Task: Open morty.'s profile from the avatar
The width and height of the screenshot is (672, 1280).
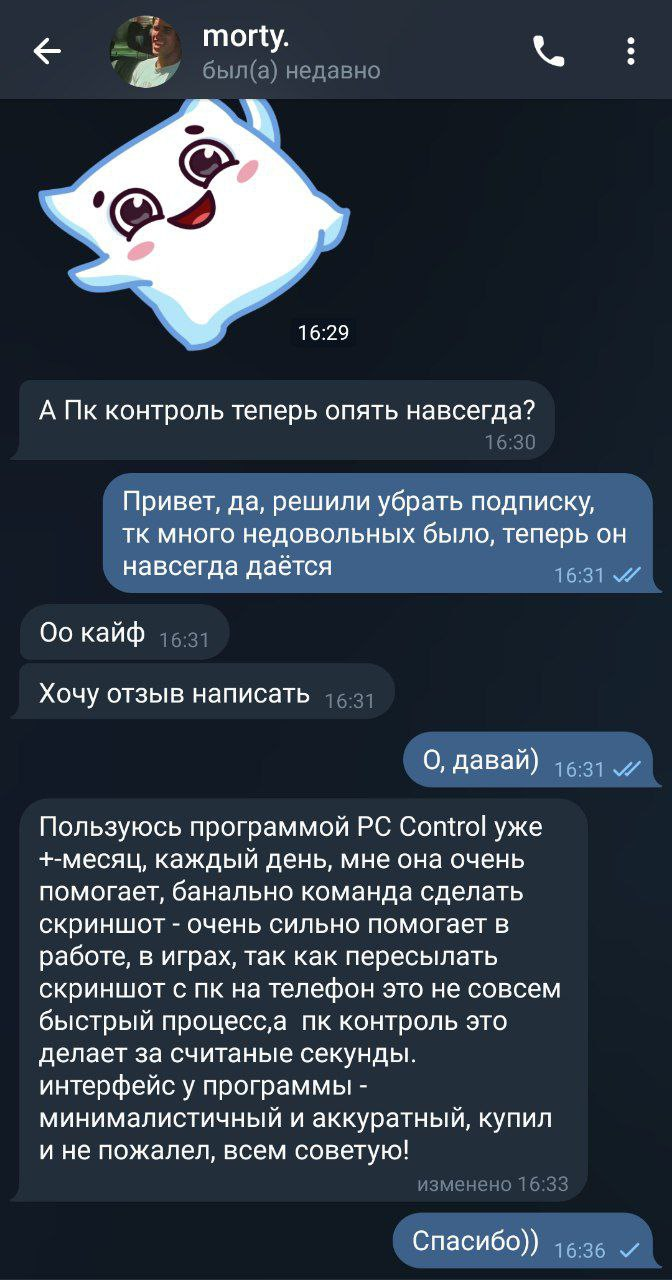Action: point(146,52)
